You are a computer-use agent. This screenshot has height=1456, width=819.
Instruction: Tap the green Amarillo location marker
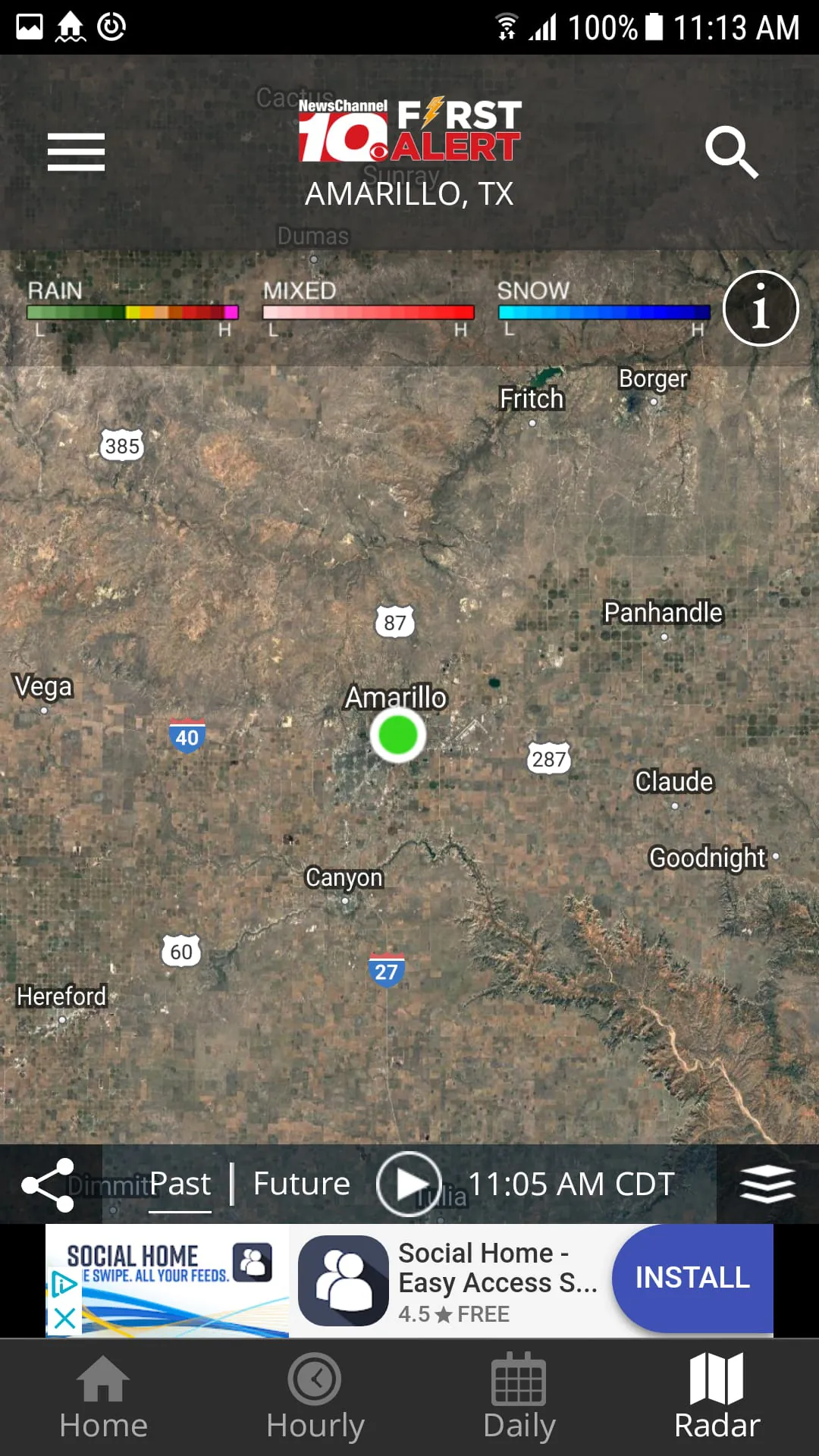pyautogui.click(x=397, y=735)
